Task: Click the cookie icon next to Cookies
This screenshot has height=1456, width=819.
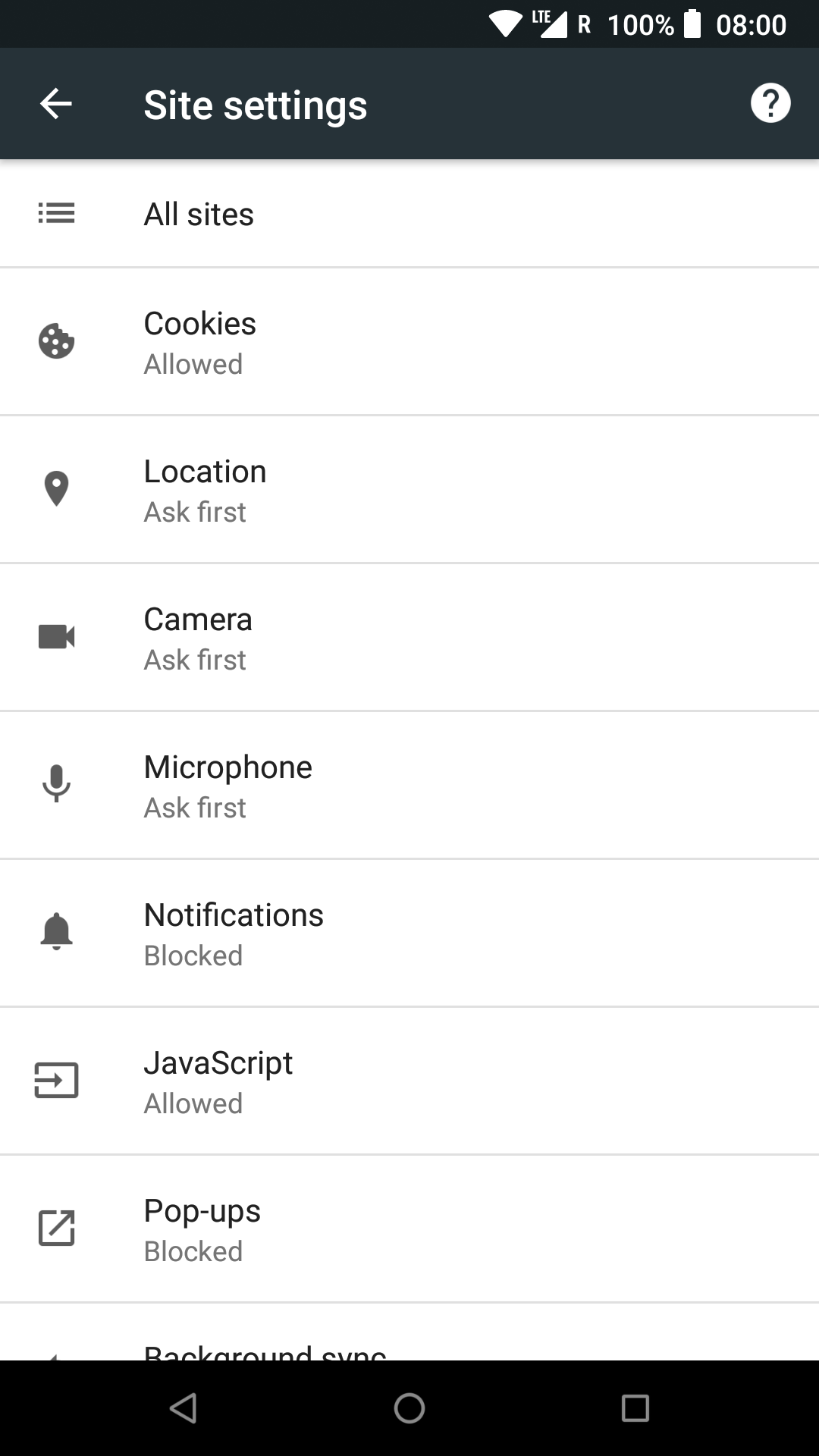Action: click(x=55, y=342)
